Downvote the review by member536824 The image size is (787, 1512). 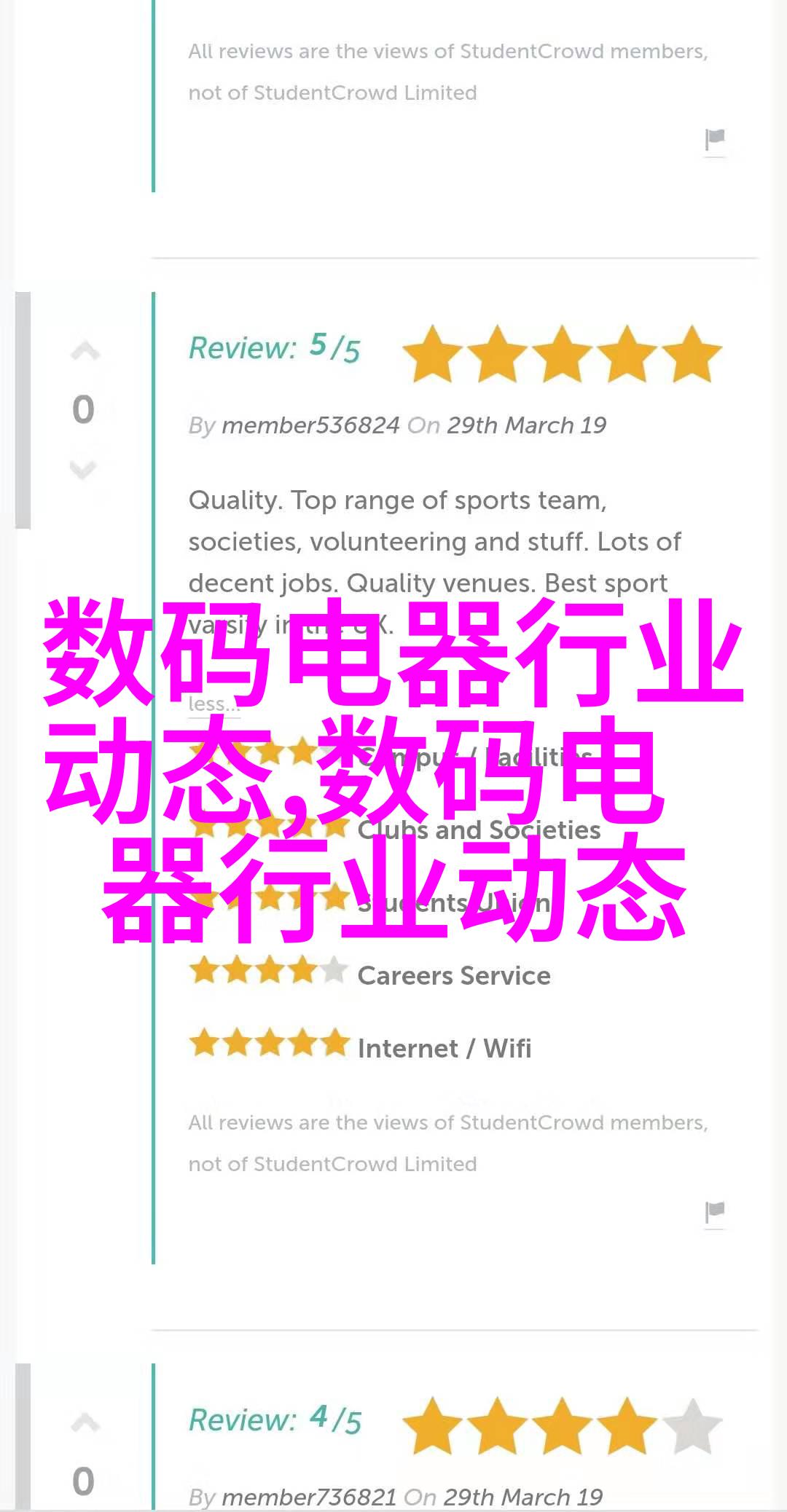pos(83,470)
